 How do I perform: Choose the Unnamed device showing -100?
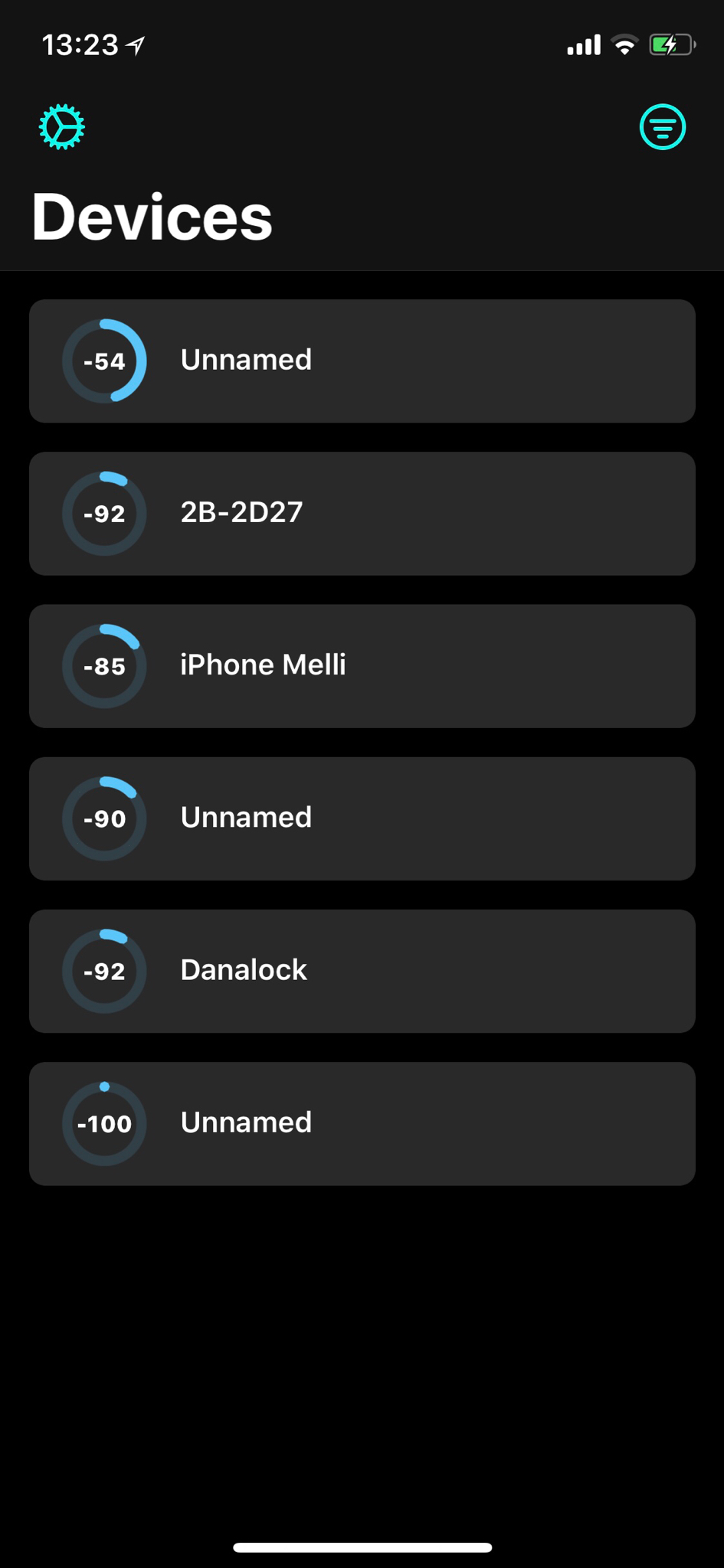pos(362,1123)
